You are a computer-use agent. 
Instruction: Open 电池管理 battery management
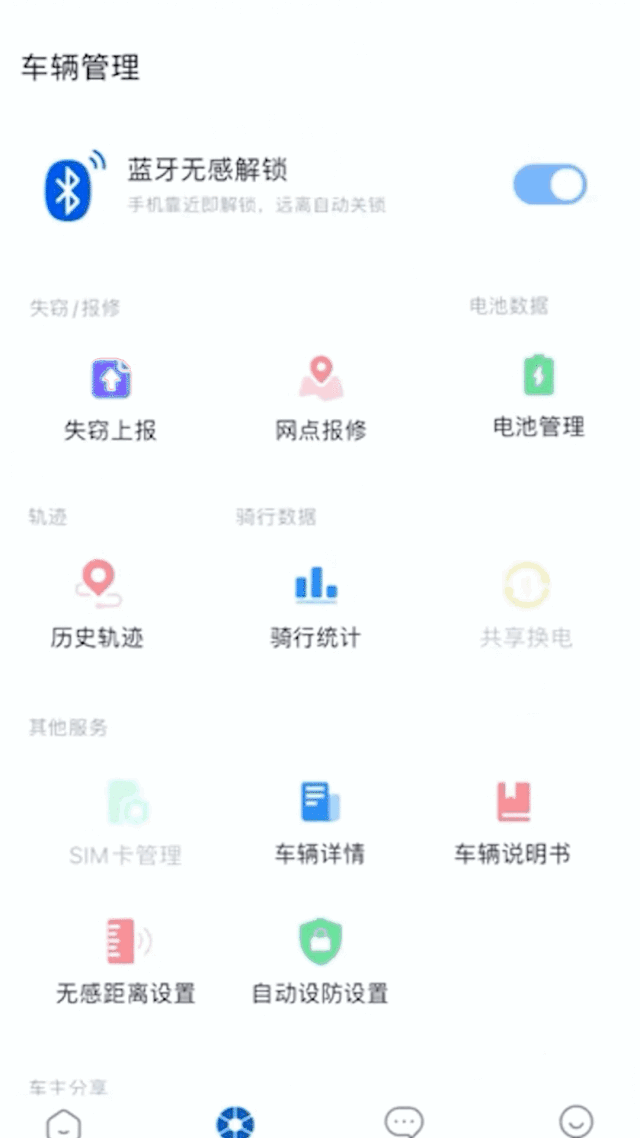(x=539, y=396)
